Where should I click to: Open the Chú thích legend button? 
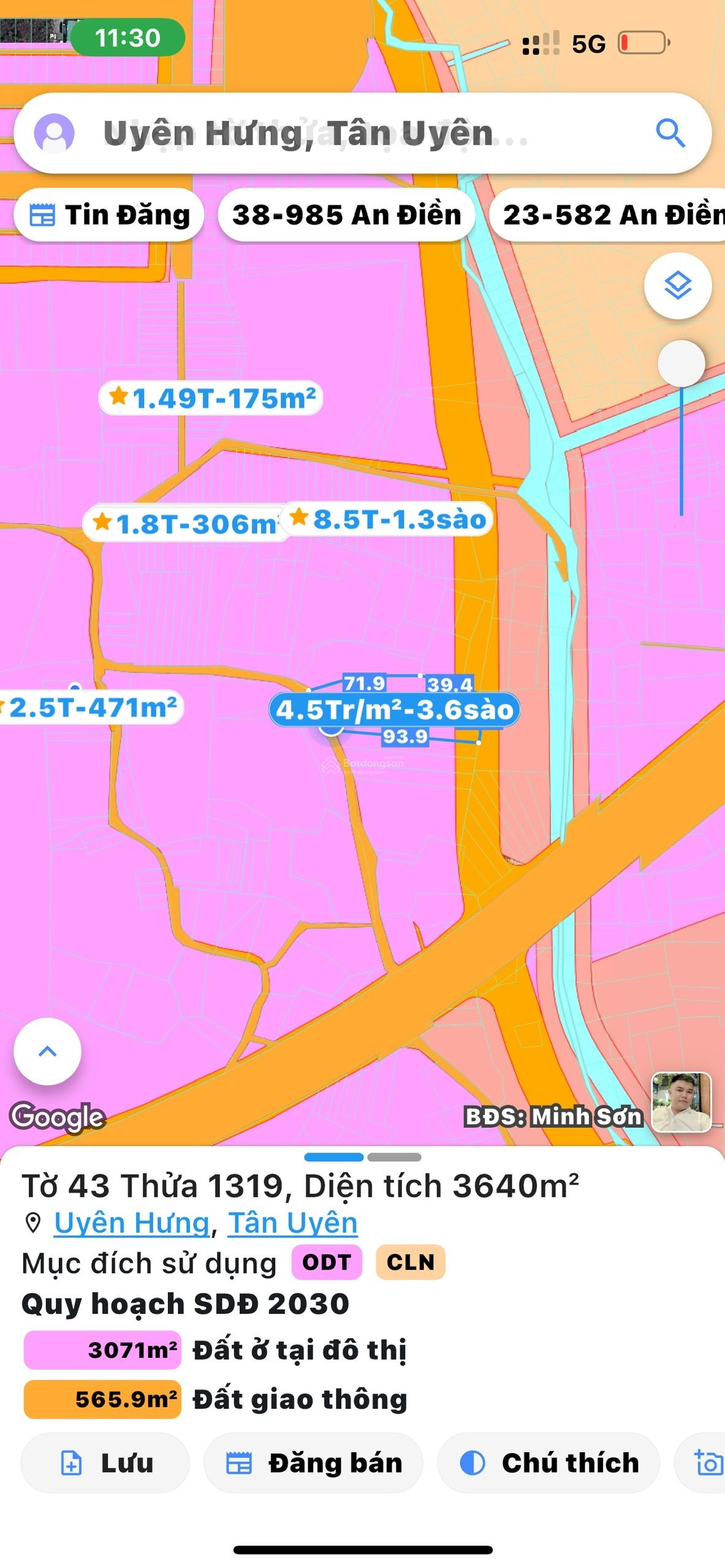pos(548,1463)
